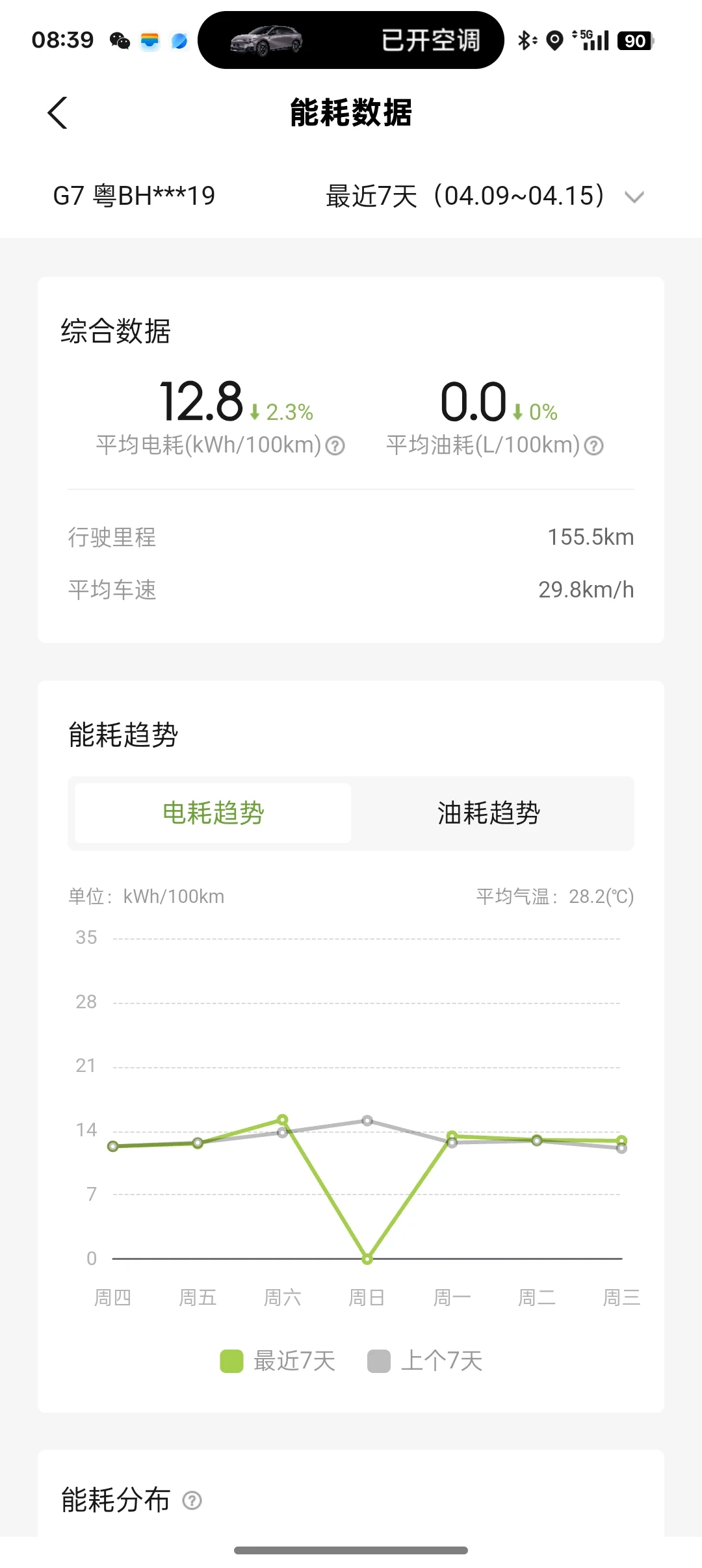The image size is (702, 1568).
Task: Toggle the 上个7天 legend item
Action: [x=425, y=1361]
